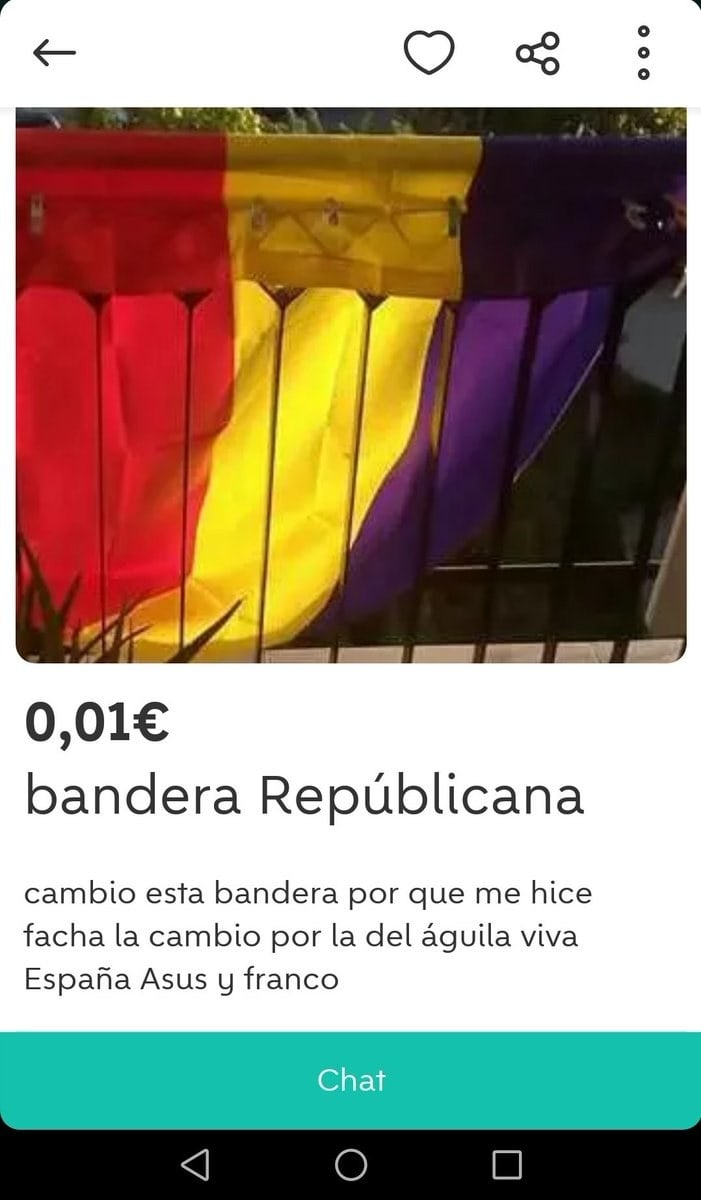Start a chat with the seller
Viewport: 701px width, 1200px height.
[x=350, y=1080]
